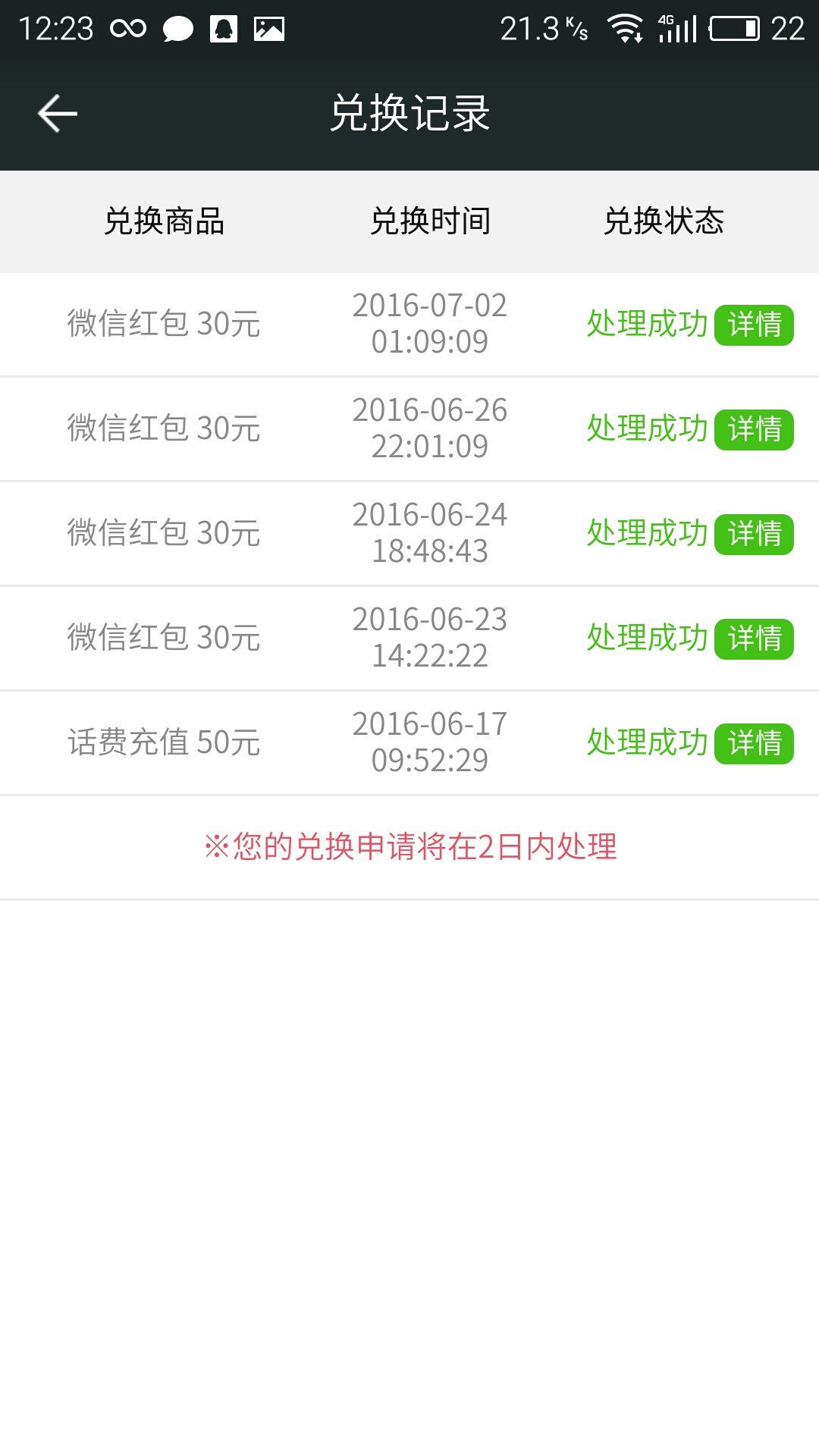Open 详情 for the 2016-07-02 exchange

coord(754,325)
